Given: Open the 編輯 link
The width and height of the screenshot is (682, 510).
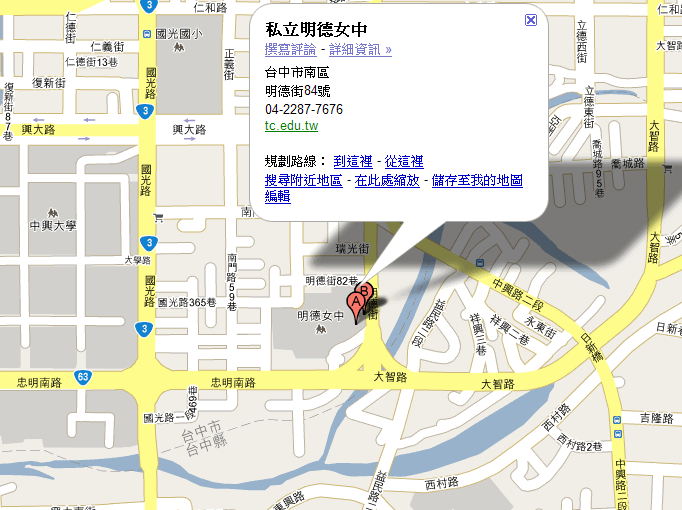Looking at the screenshot, I should 277,197.
